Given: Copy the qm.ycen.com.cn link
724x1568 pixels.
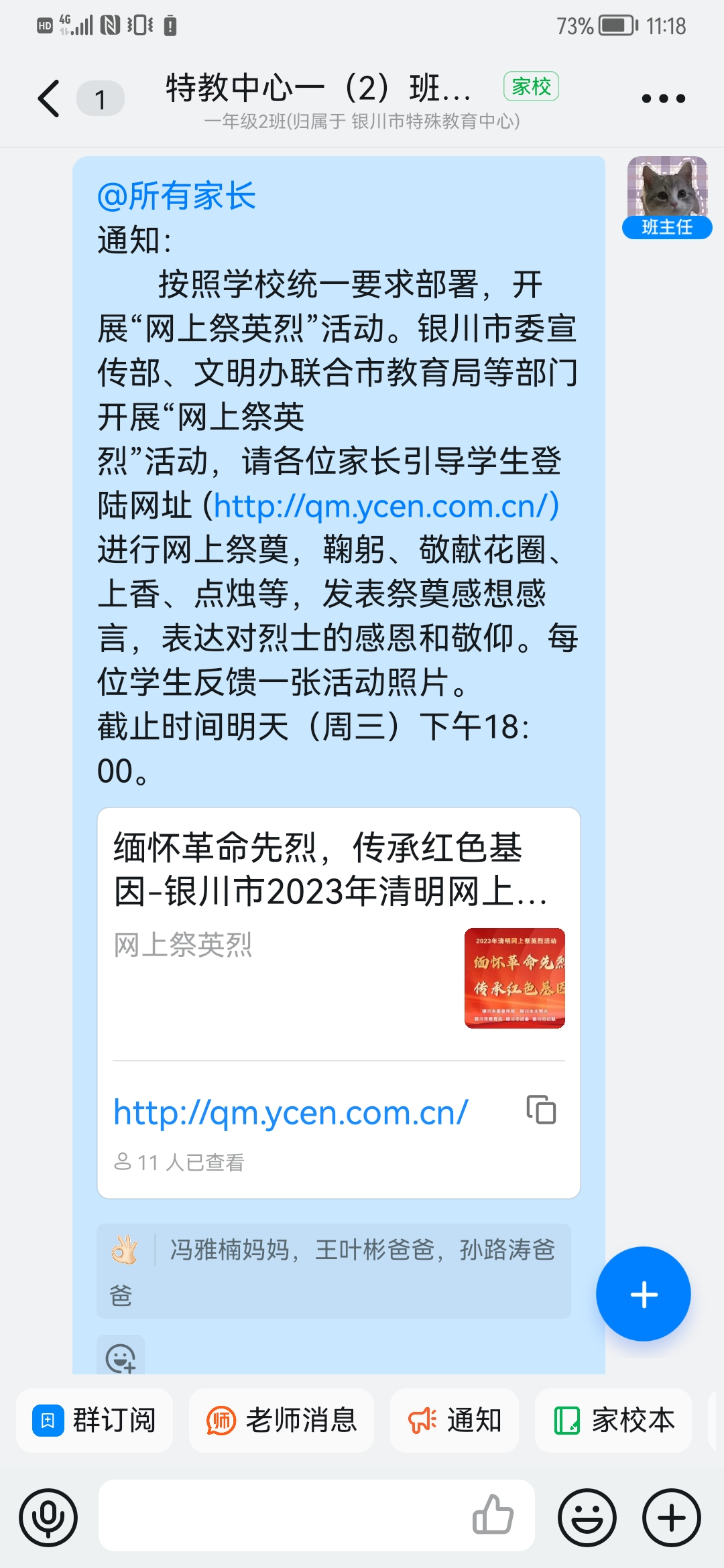Looking at the screenshot, I should [541, 1110].
